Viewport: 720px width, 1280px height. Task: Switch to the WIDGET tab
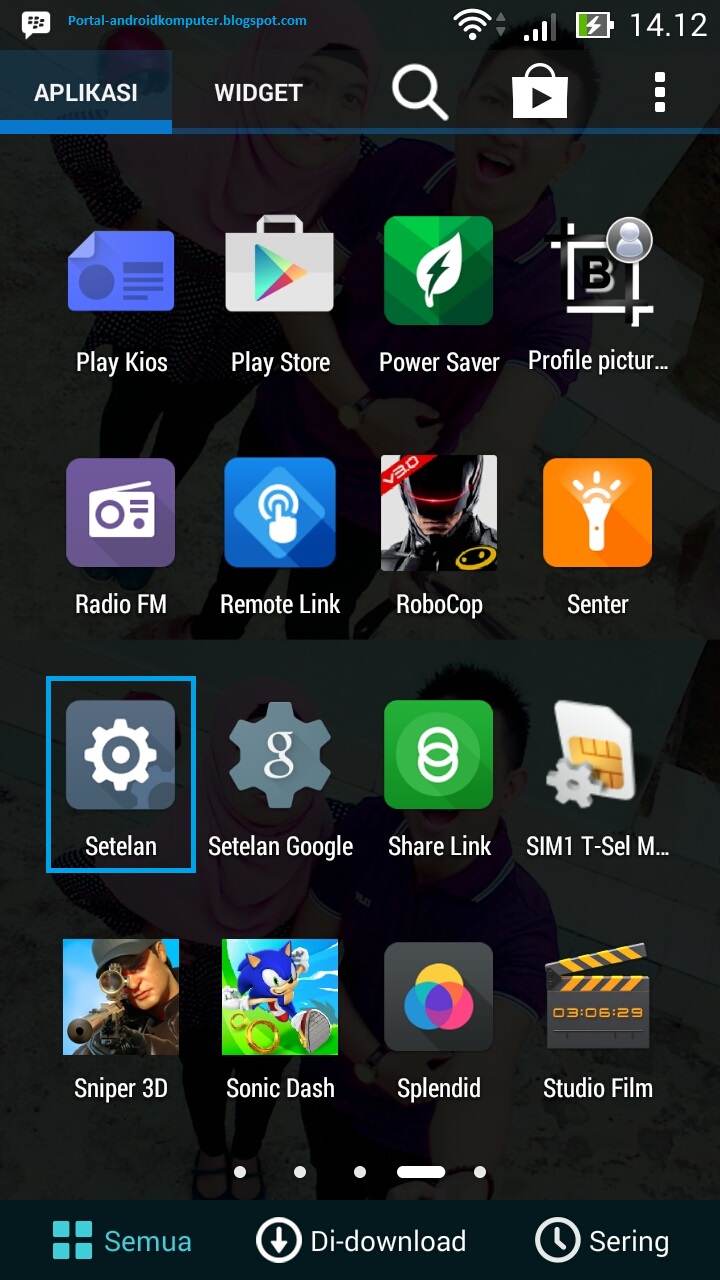click(257, 92)
